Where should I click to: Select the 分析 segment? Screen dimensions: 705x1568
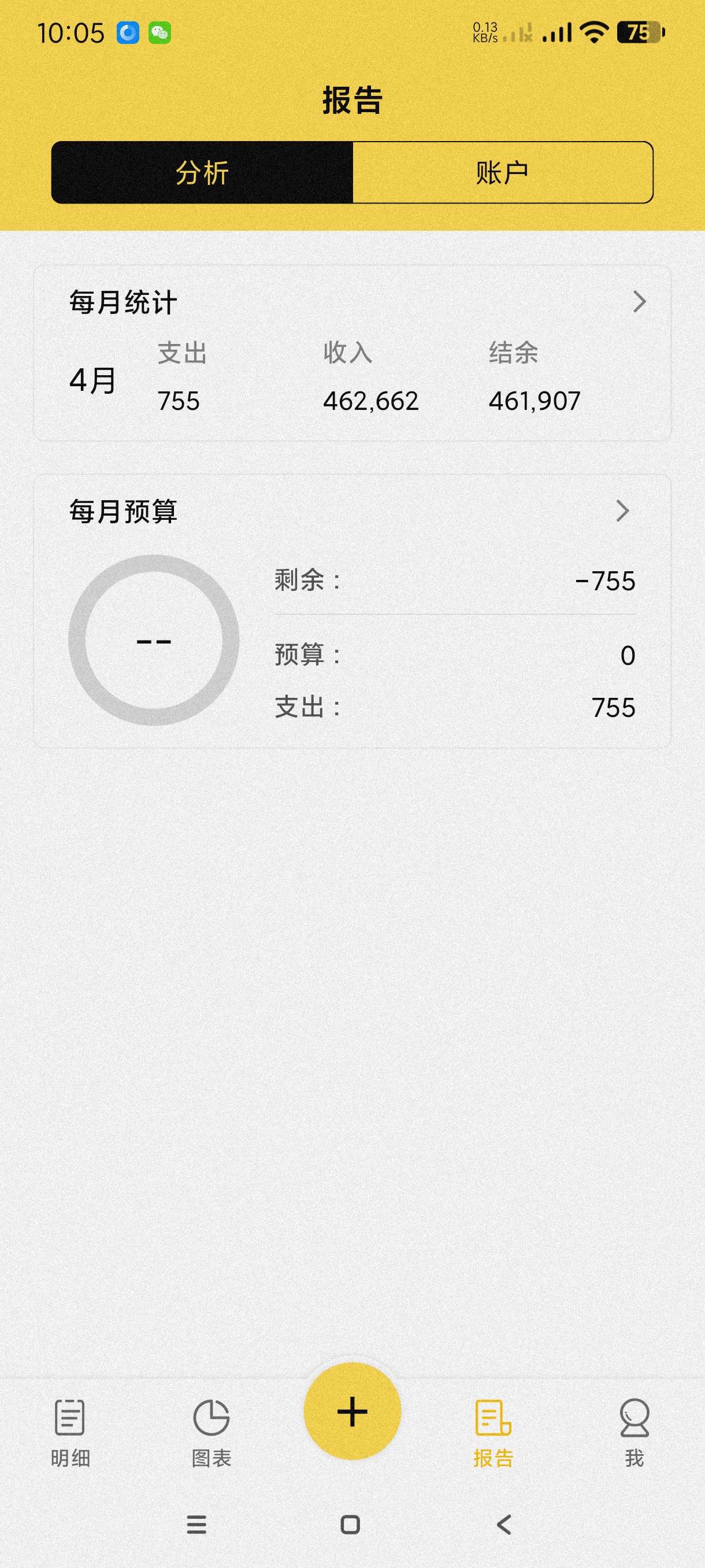point(203,173)
